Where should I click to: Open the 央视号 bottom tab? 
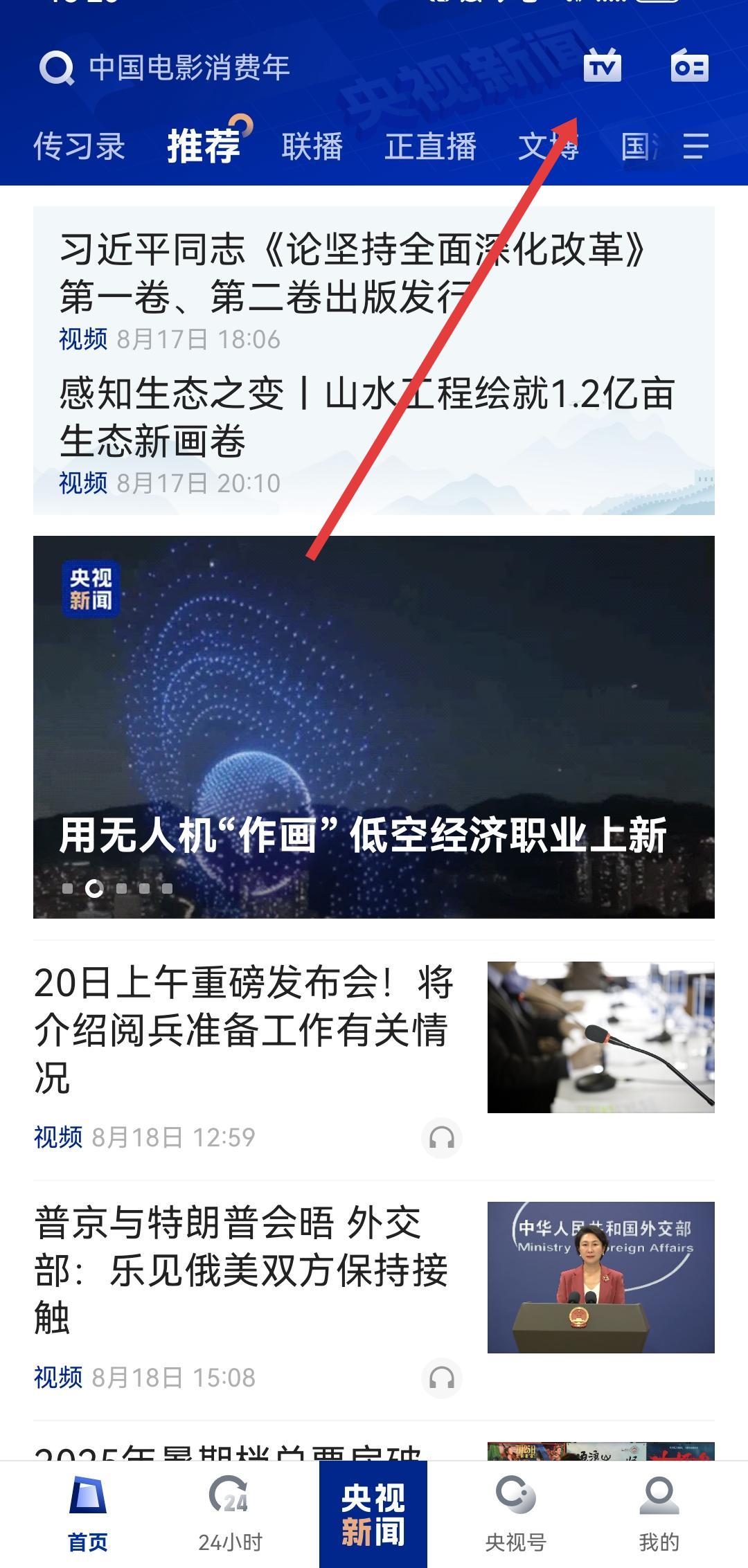[x=516, y=1513]
